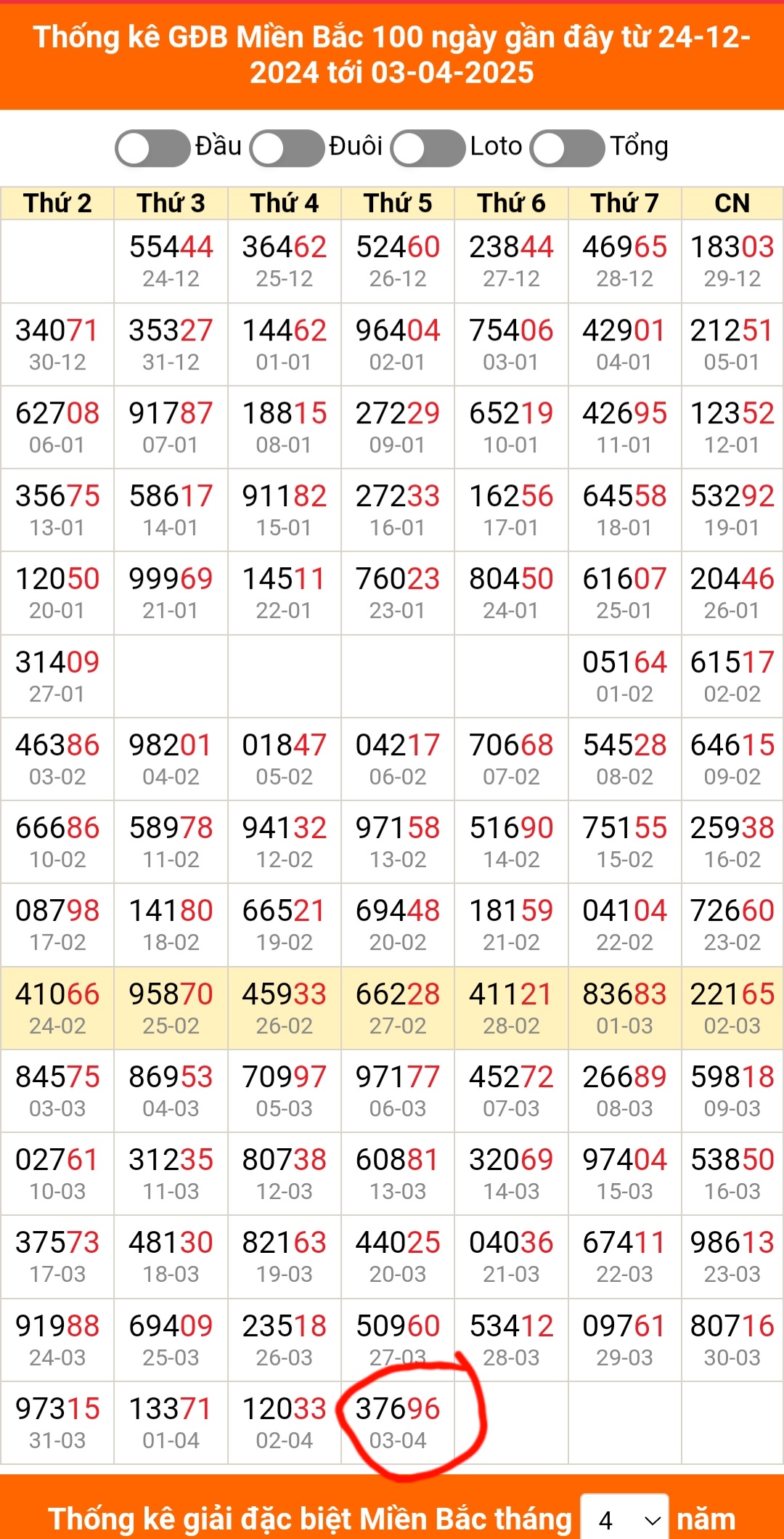Enable the Đầu toggle switch
Viewport: 784px width, 1539px height.
(x=152, y=148)
